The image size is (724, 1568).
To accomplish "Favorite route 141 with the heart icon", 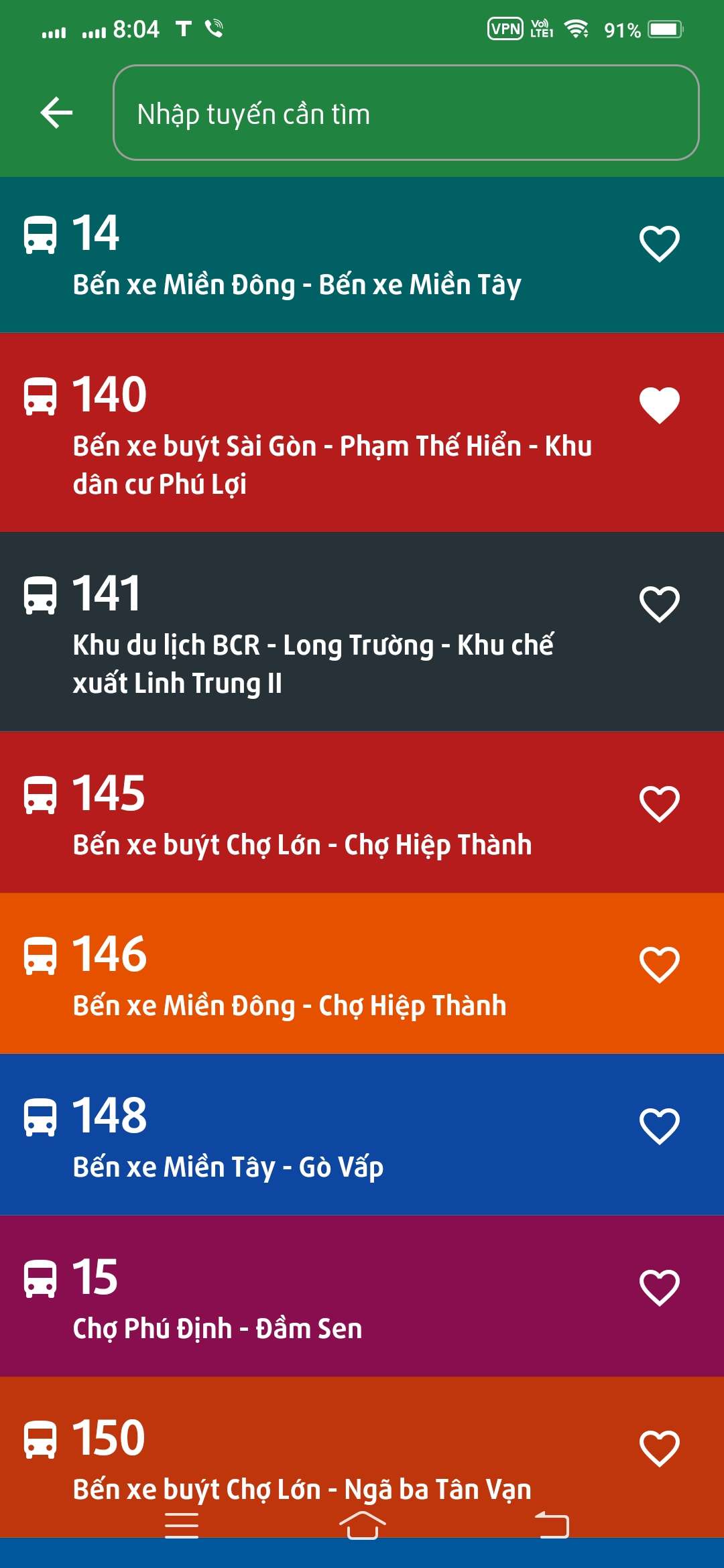I will pos(659,604).
